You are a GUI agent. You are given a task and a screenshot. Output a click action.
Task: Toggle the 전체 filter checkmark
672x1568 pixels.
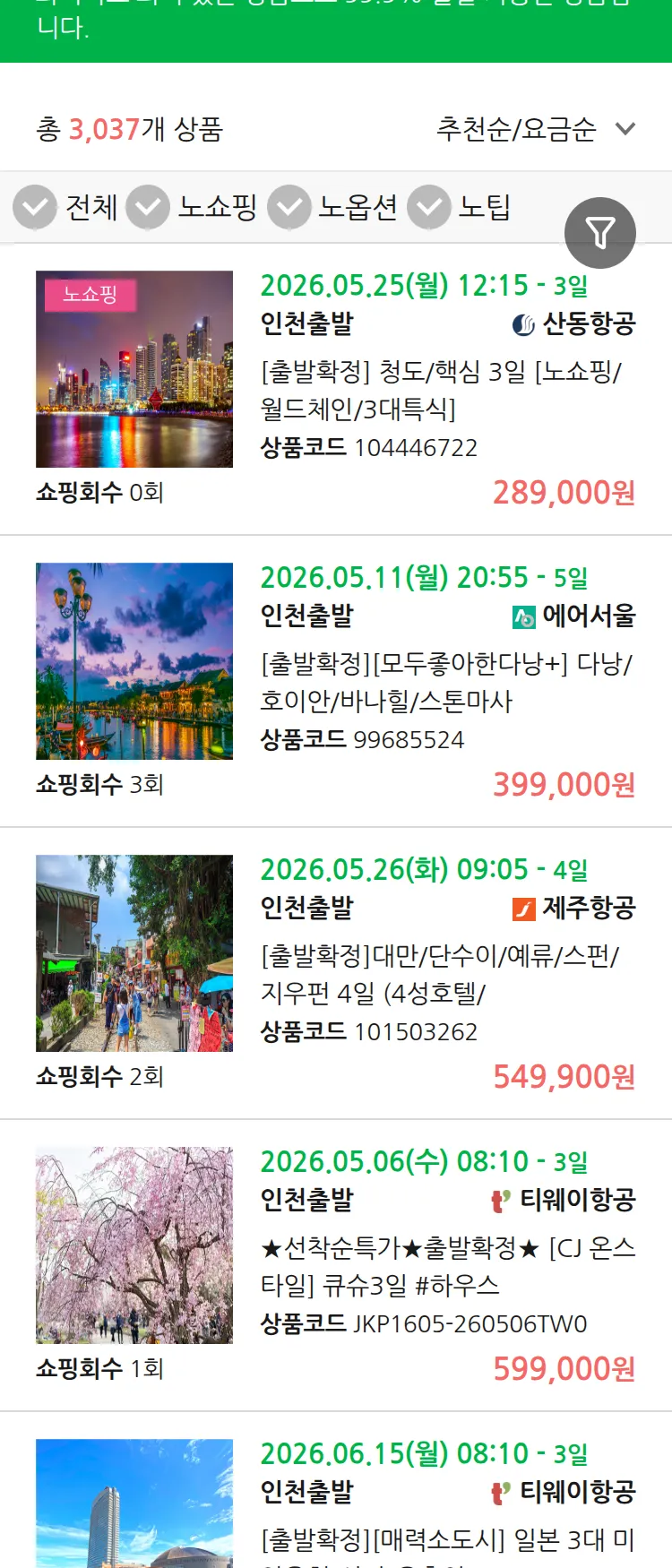pyautogui.click(x=35, y=207)
